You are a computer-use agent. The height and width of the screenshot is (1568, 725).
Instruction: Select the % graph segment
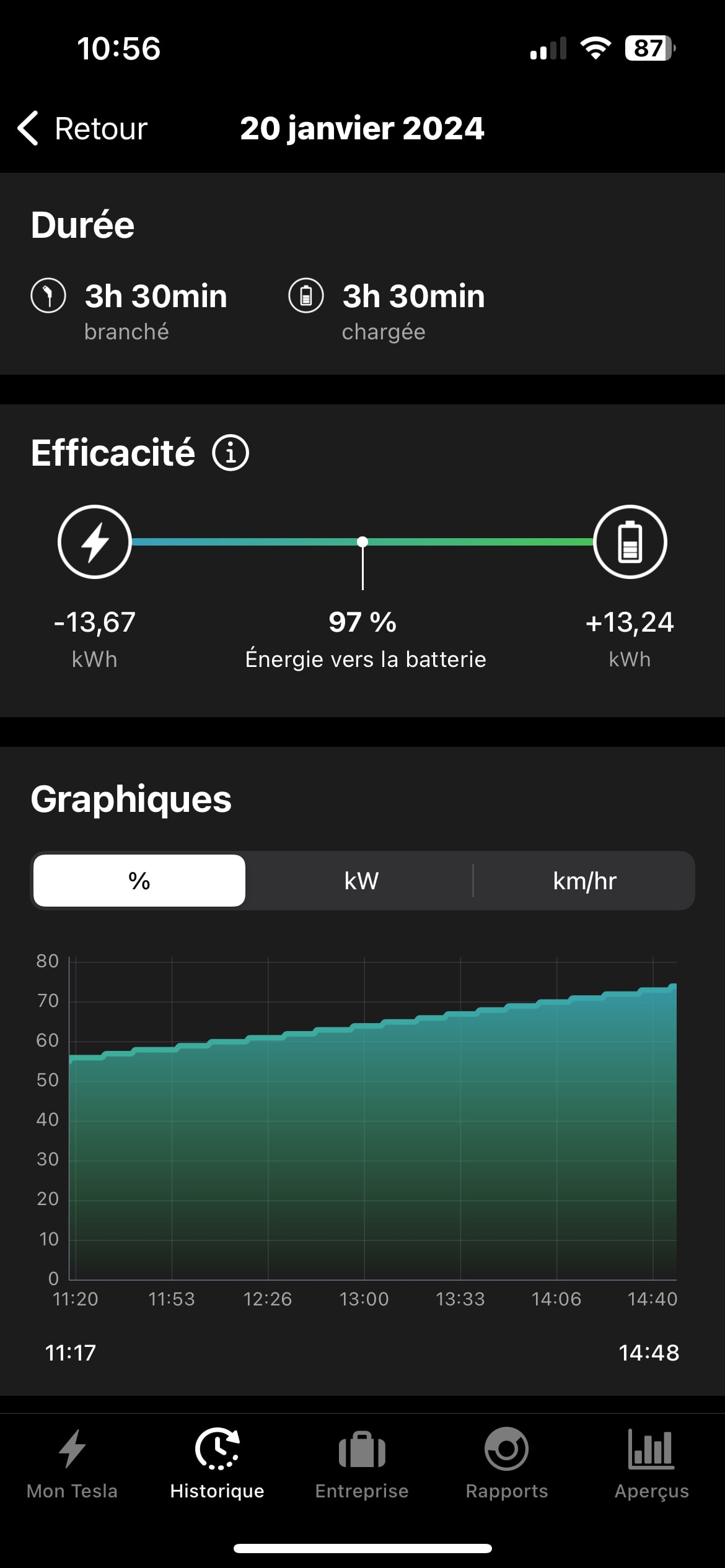point(139,880)
